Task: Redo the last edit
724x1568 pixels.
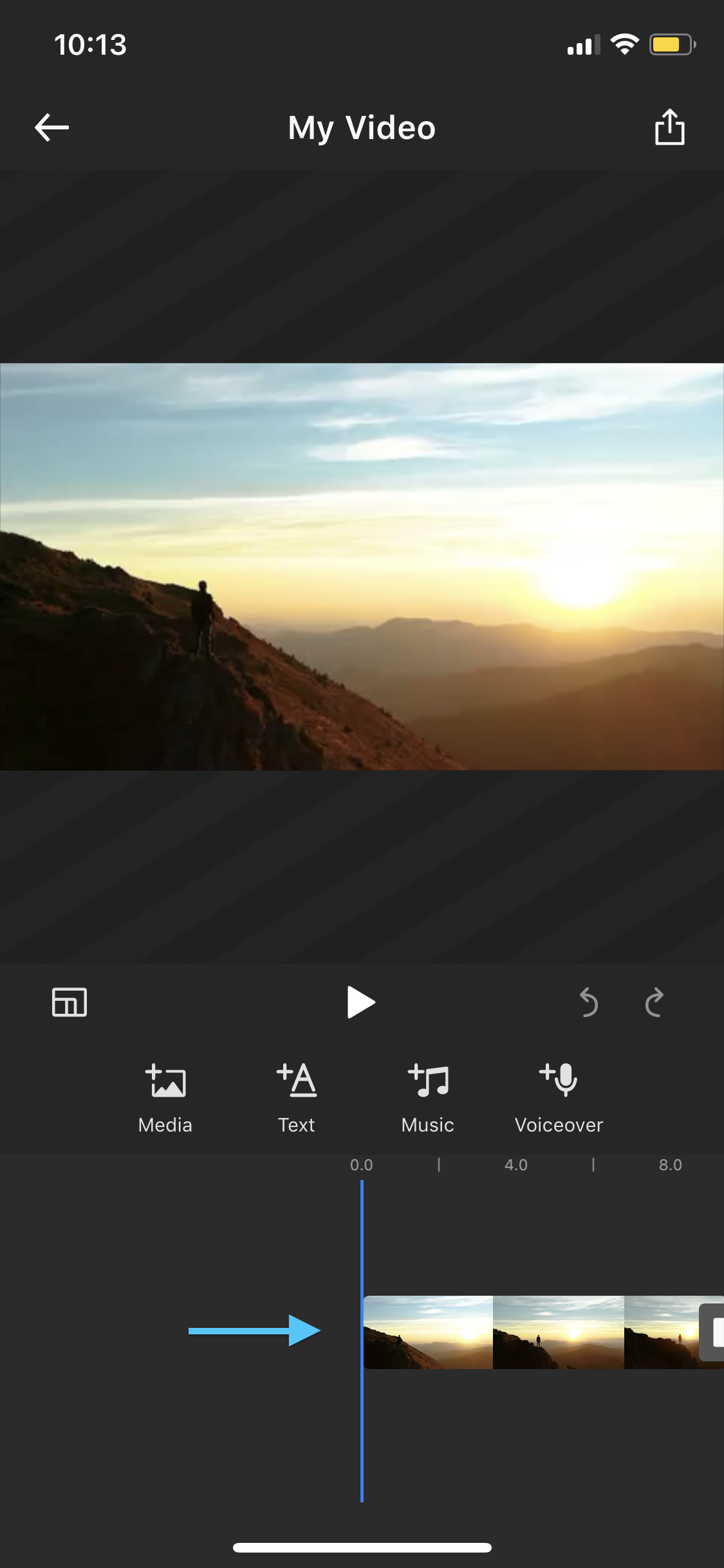Action: pos(654,1002)
